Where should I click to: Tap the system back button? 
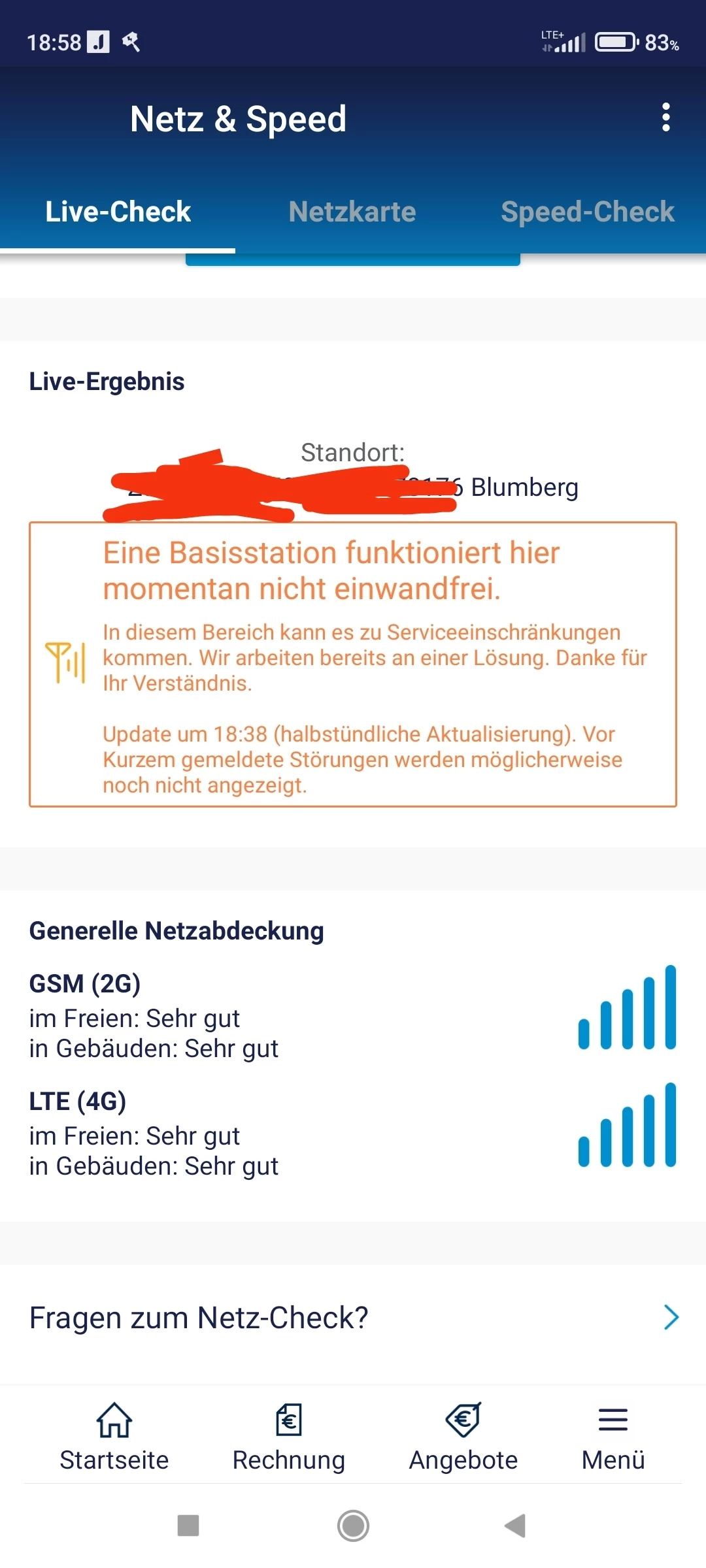pyautogui.click(x=515, y=1526)
